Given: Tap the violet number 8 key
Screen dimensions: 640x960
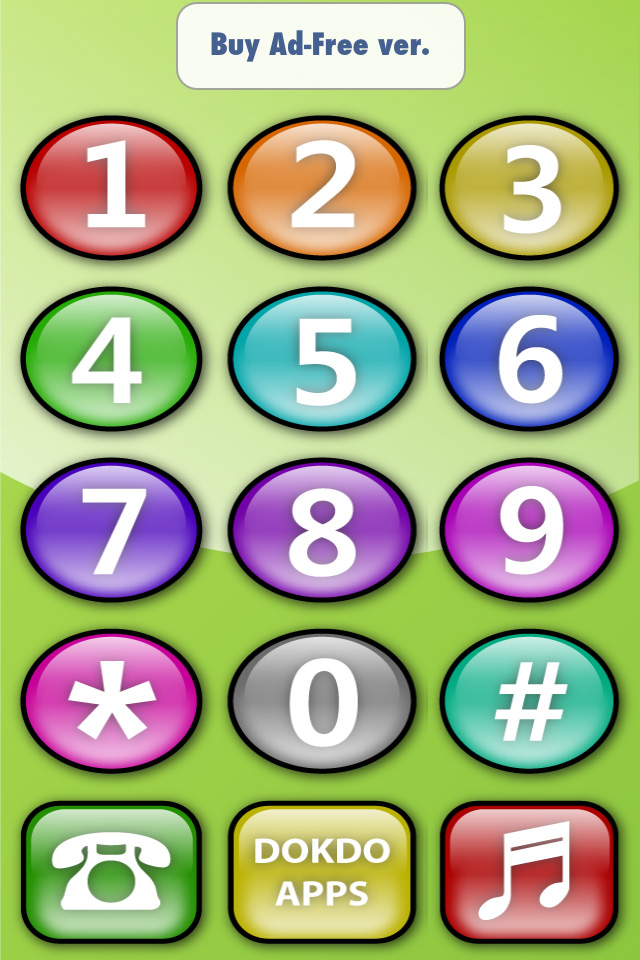Looking at the screenshot, I should tap(321, 530).
